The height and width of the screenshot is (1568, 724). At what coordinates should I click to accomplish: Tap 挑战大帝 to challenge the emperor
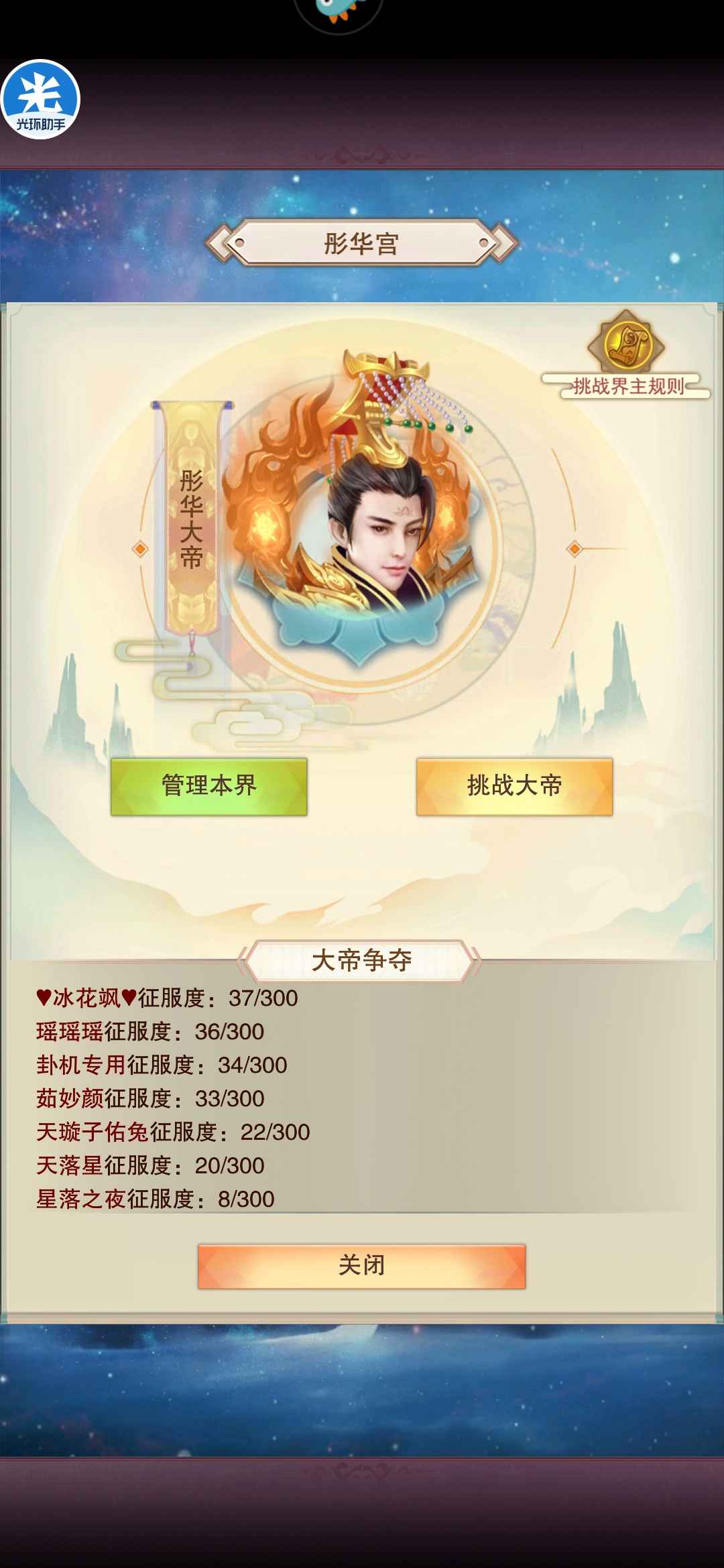pyautogui.click(x=514, y=787)
